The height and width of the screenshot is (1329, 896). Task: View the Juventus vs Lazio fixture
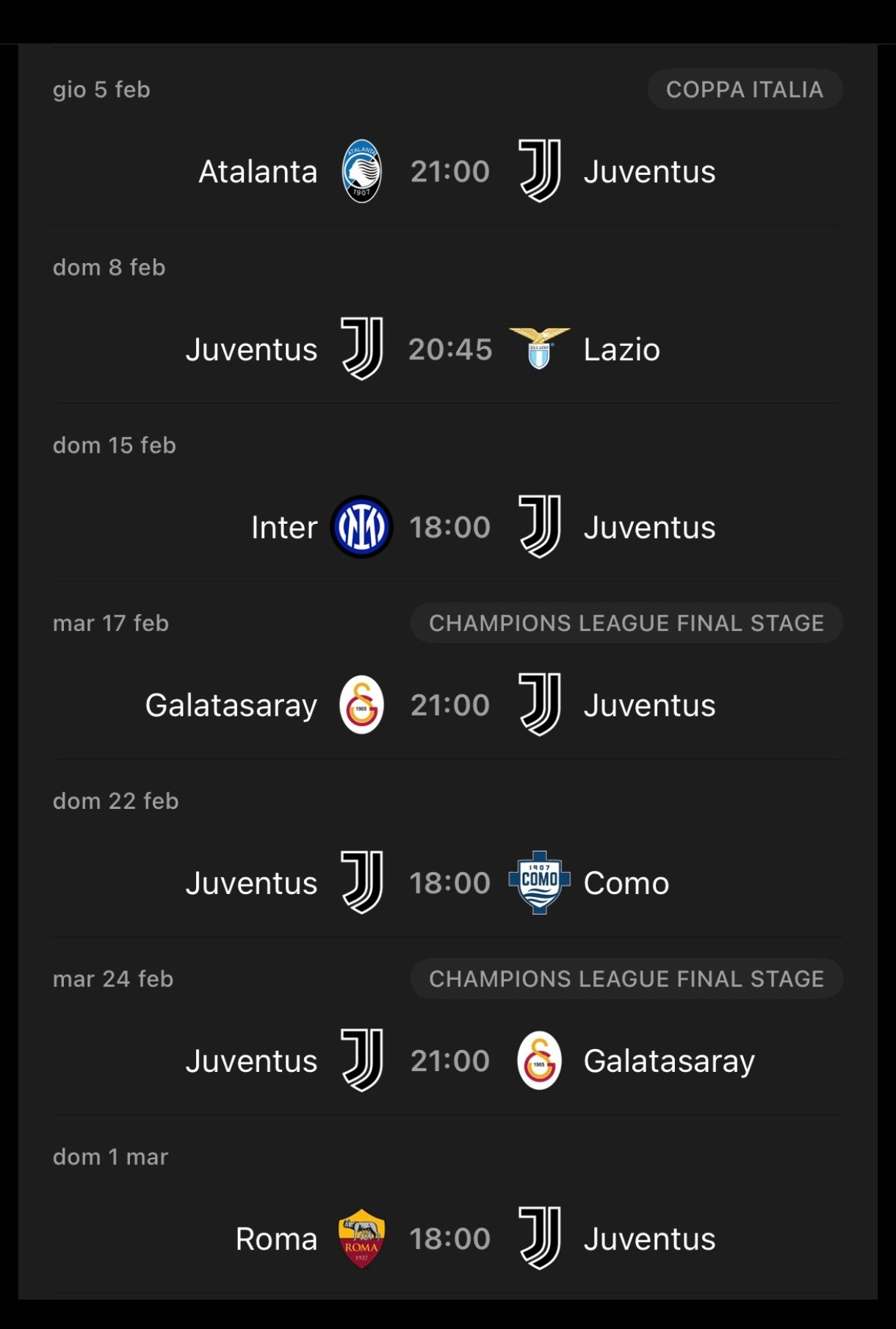(x=449, y=350)
